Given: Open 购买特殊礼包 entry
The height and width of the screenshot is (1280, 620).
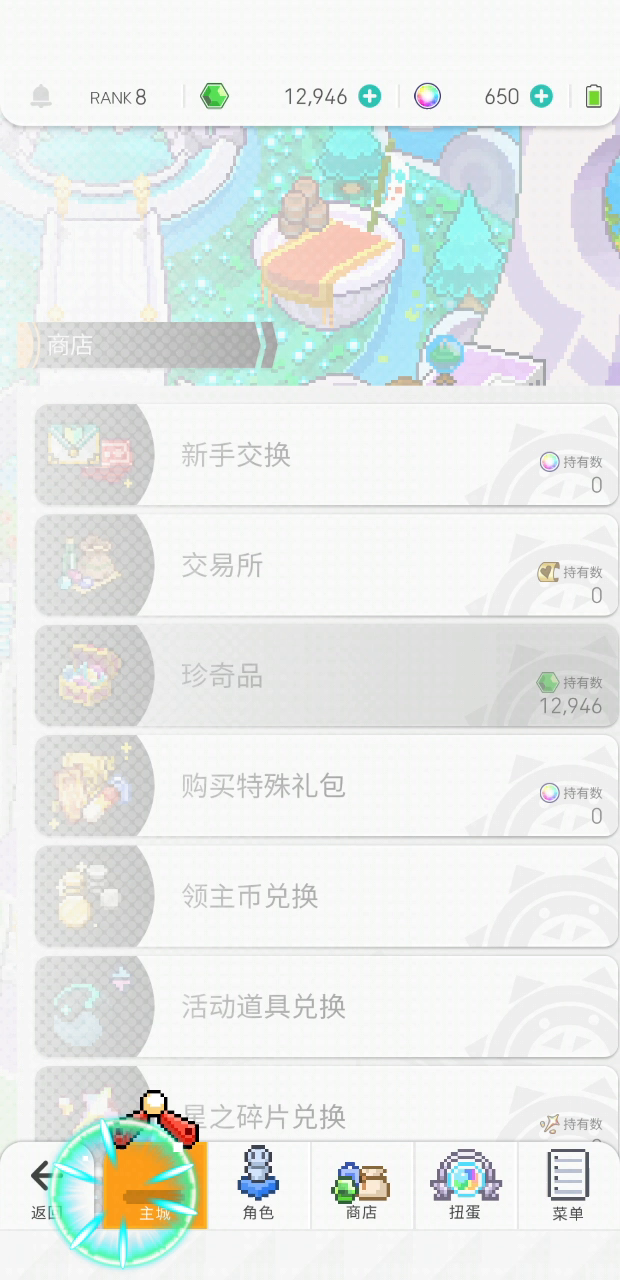Looking at the screenshot, I should pos(327,786).
